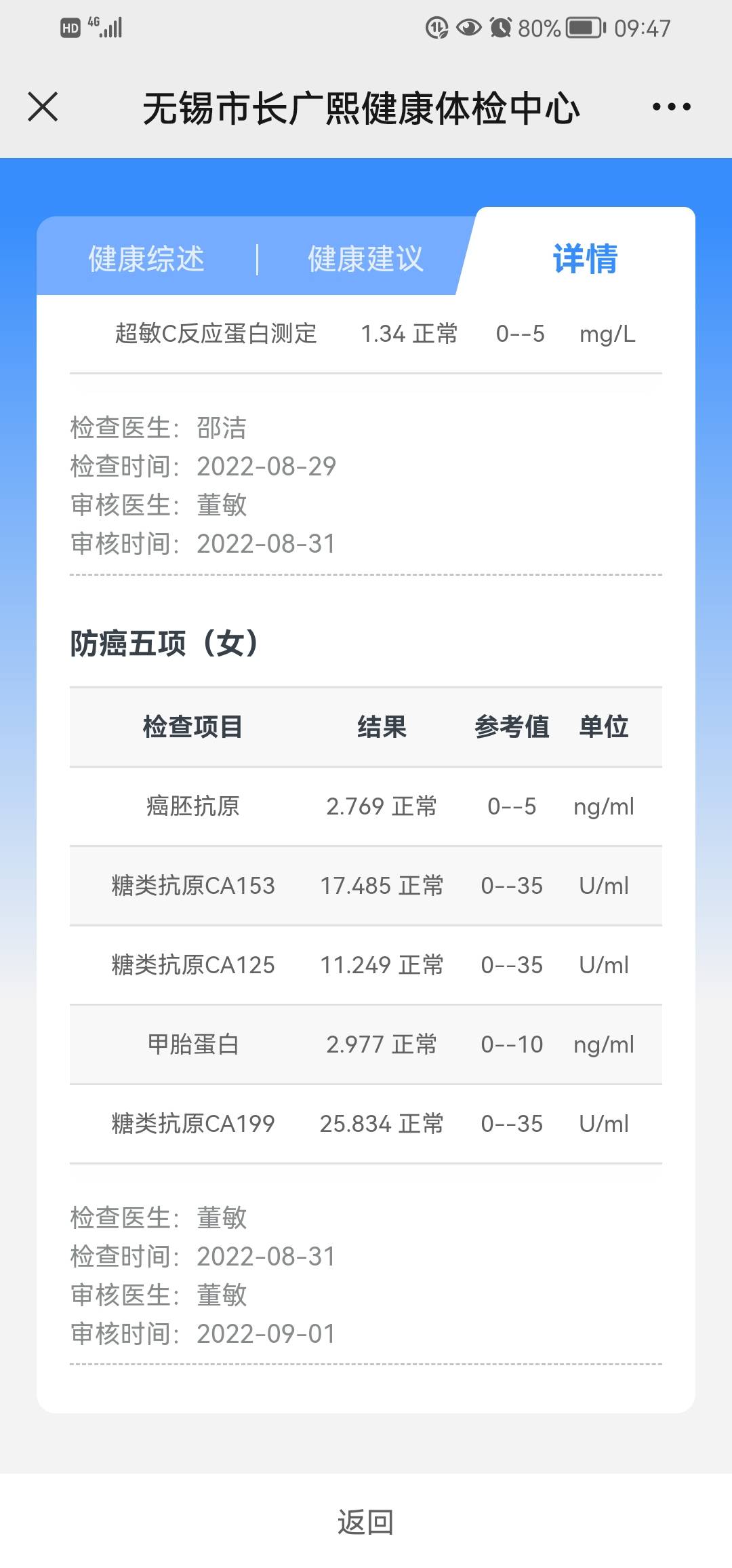Select the 详情 tab

[585, 259]
